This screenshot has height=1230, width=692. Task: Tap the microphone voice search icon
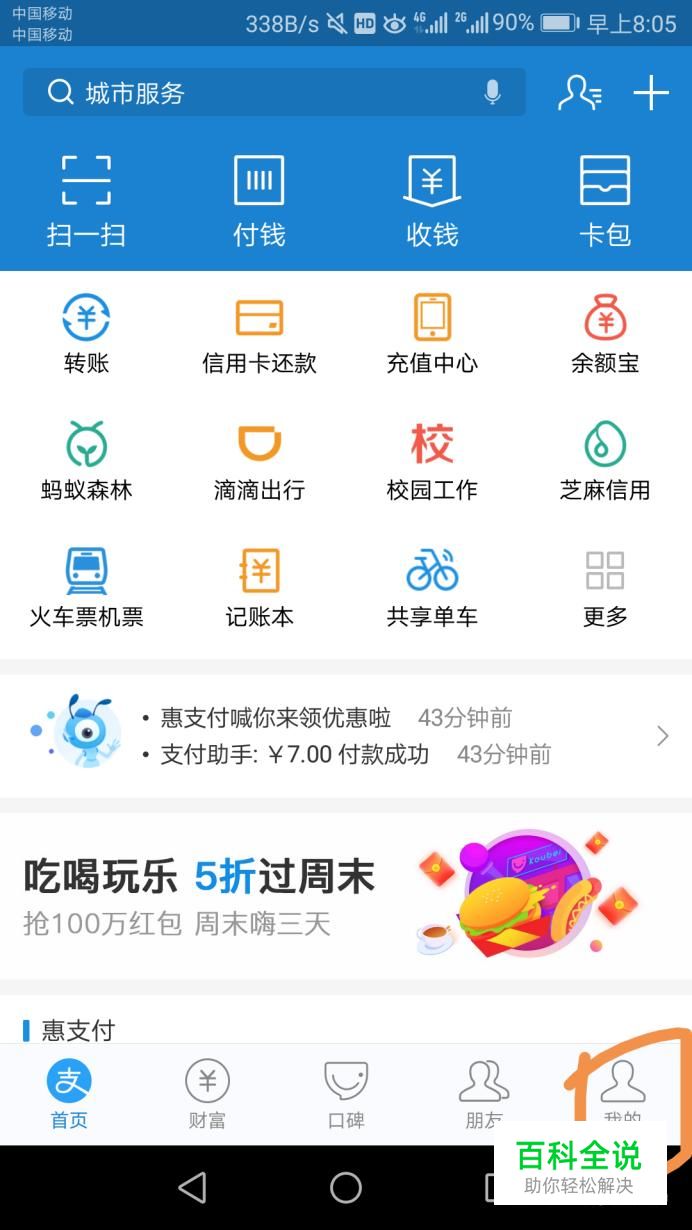coord(492,93)
